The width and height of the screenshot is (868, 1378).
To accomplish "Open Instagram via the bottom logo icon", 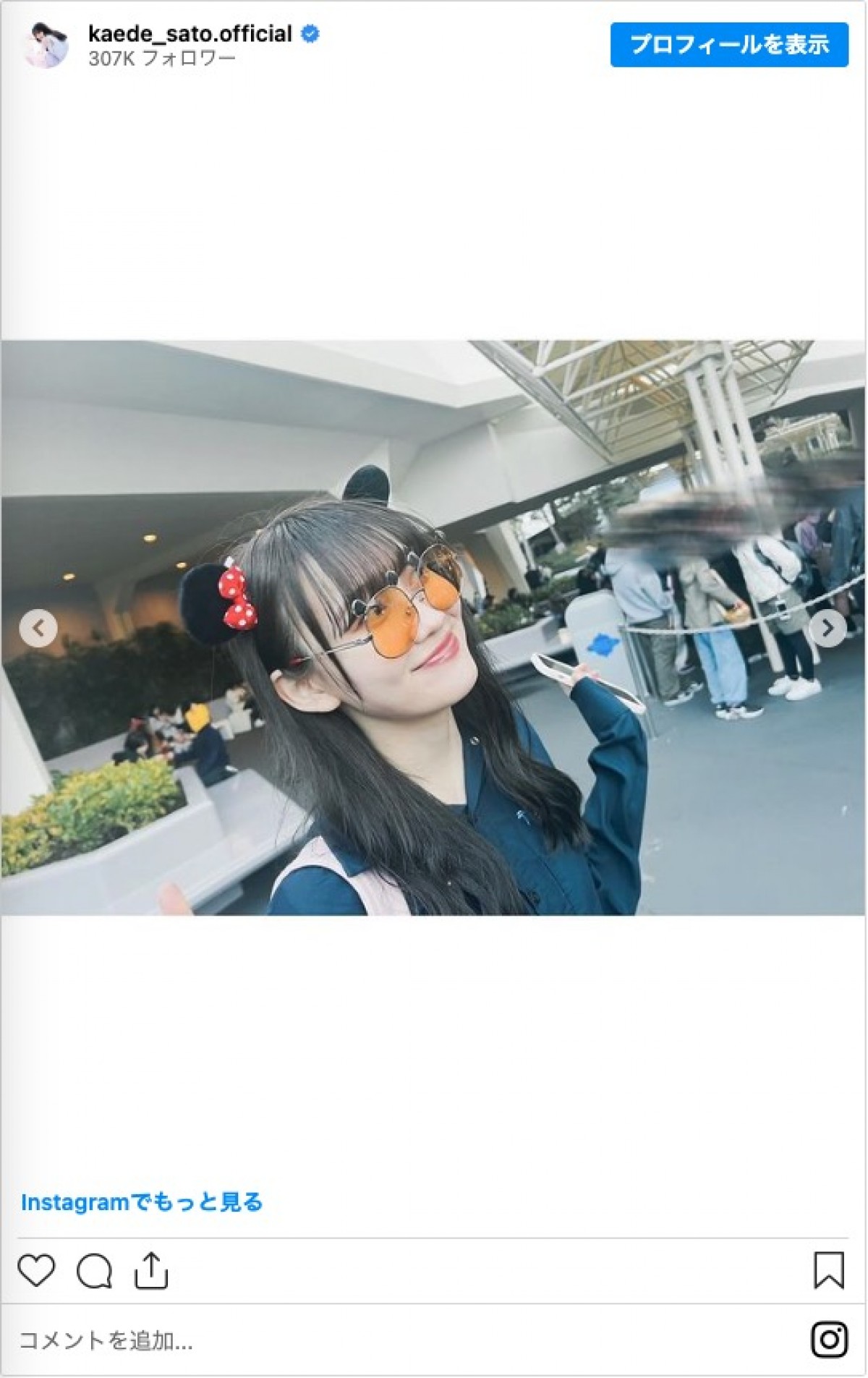I will coord(829,1340).
